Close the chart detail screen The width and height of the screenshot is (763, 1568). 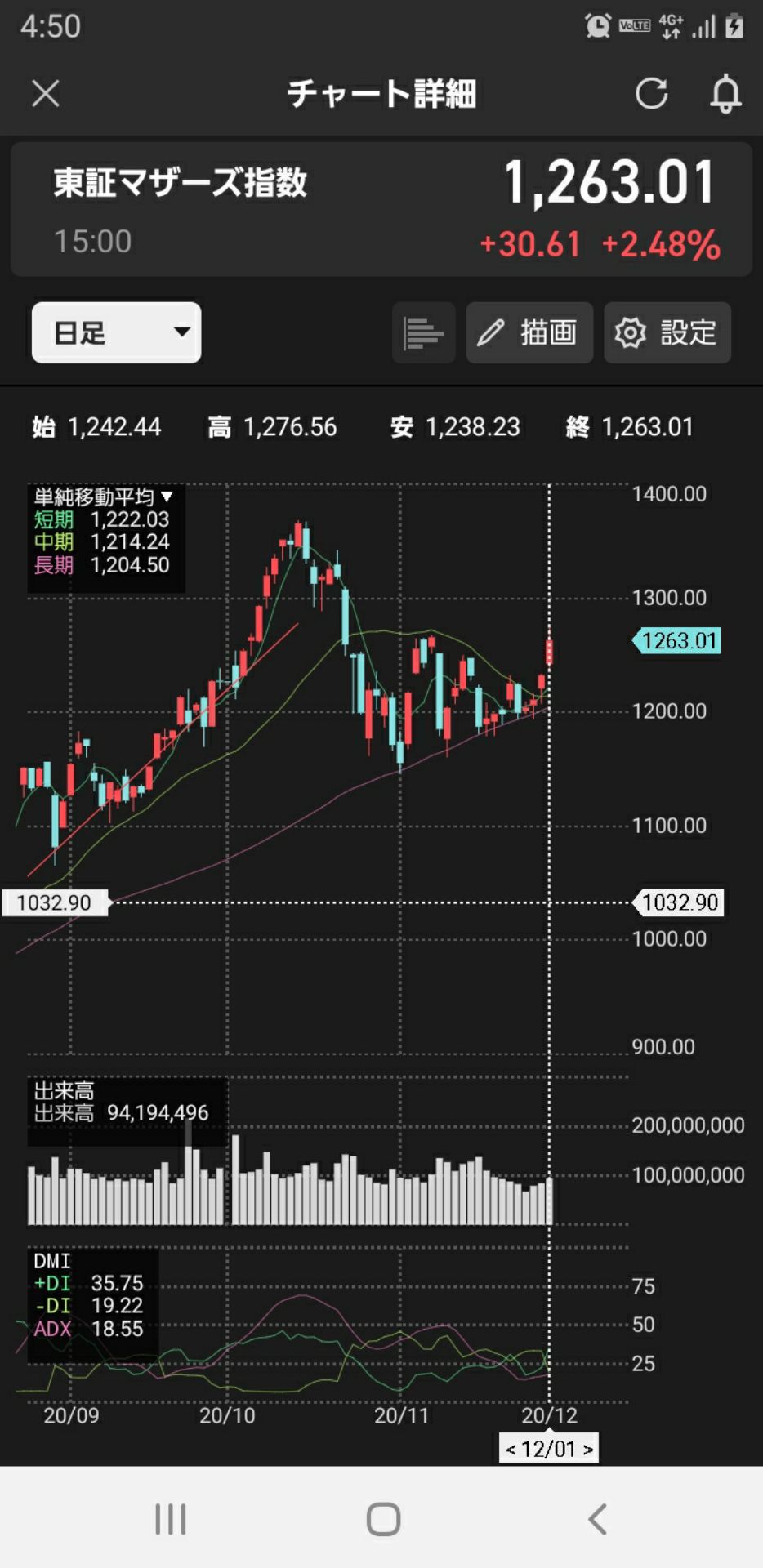[46, 94]
